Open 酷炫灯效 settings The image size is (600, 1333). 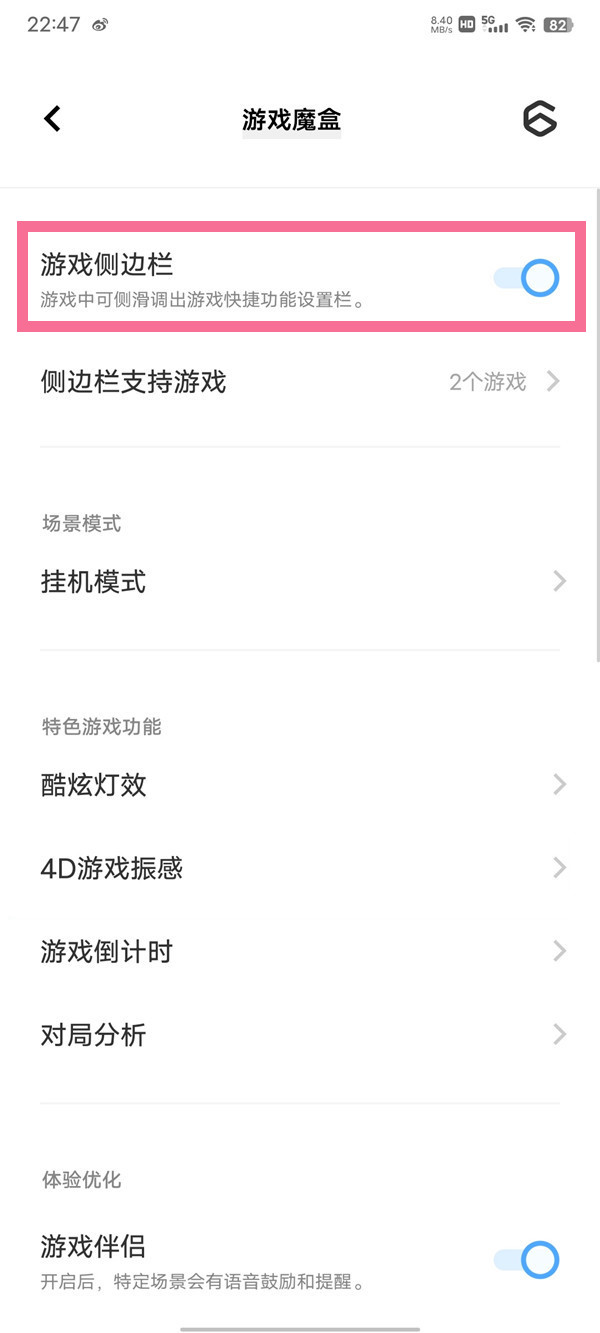pos(300,784)
